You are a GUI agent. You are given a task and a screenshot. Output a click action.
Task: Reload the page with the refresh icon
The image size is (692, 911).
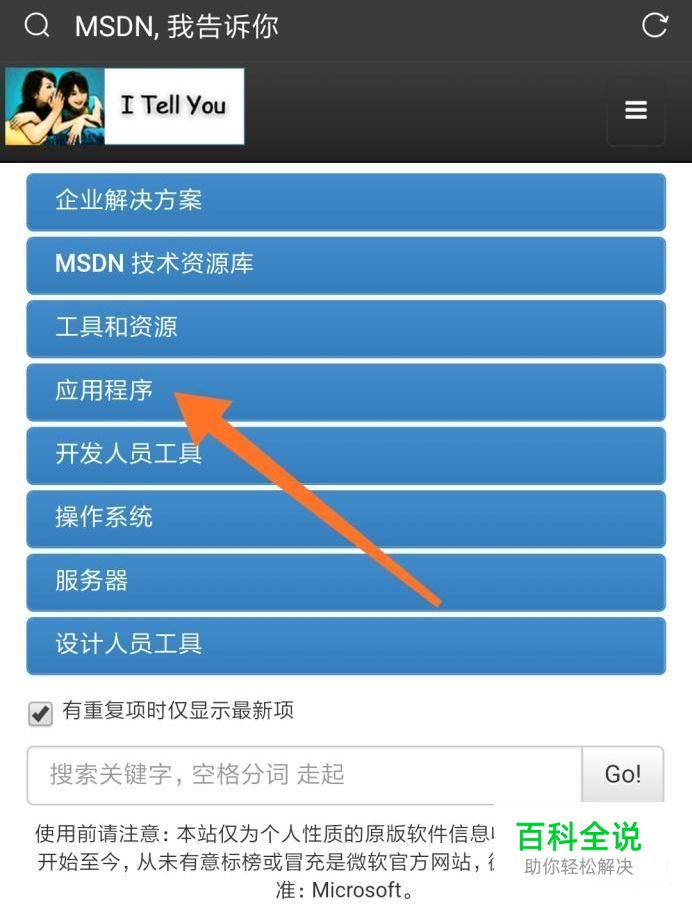pyautogui.click(x=655, y=25)
